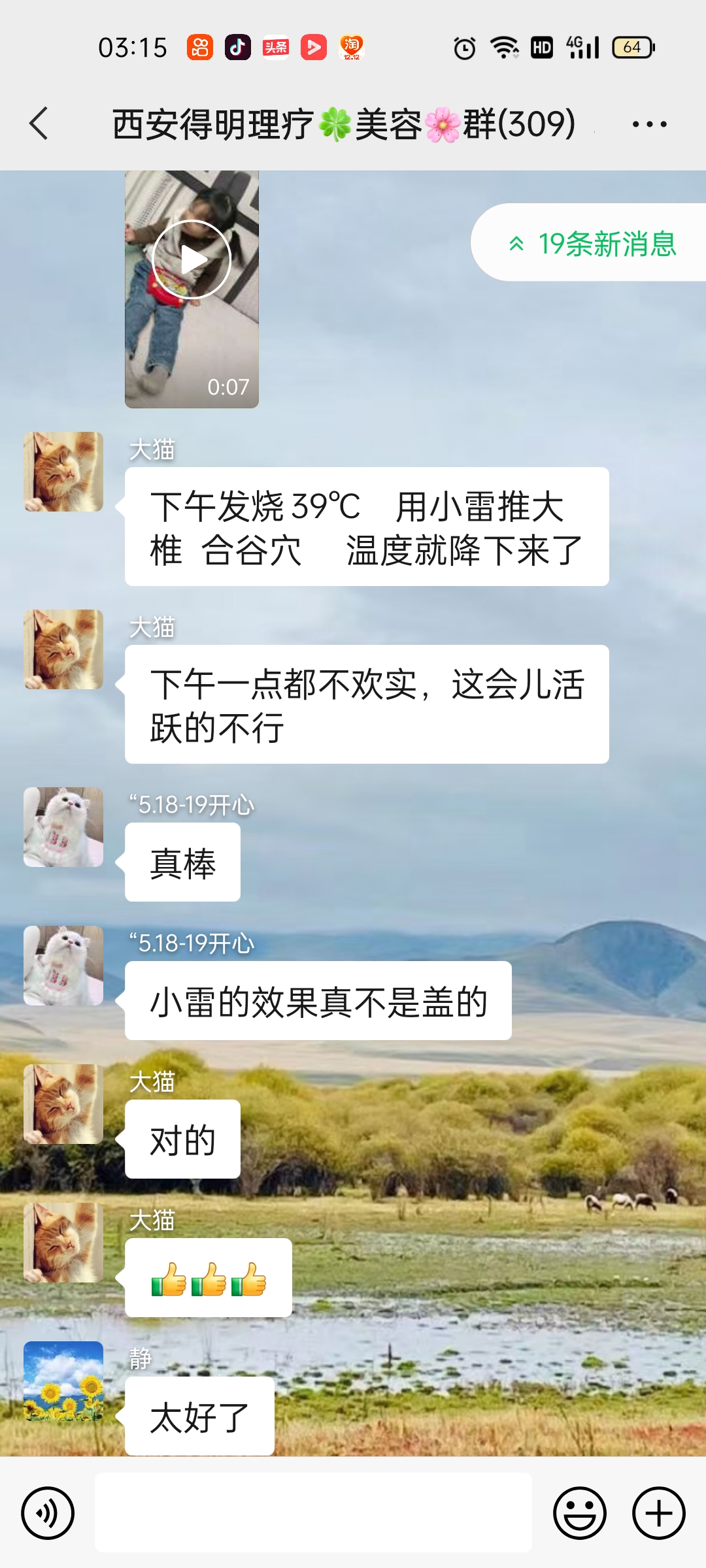The image size is (706, 1568).
Task: Go back from the group chat
Action: click(x=39, y=123)
